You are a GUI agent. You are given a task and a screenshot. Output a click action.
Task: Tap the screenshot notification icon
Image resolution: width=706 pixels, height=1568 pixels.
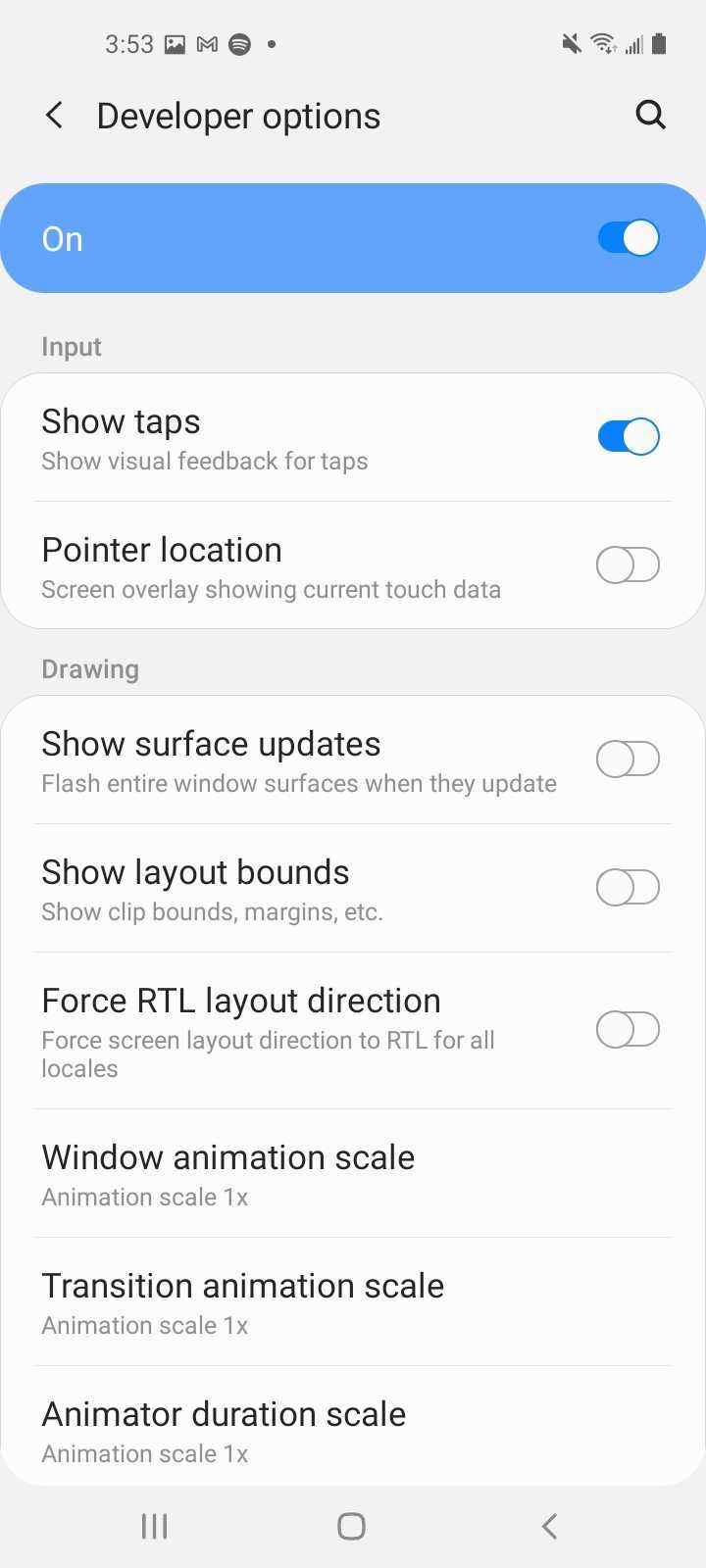point(176,43)
